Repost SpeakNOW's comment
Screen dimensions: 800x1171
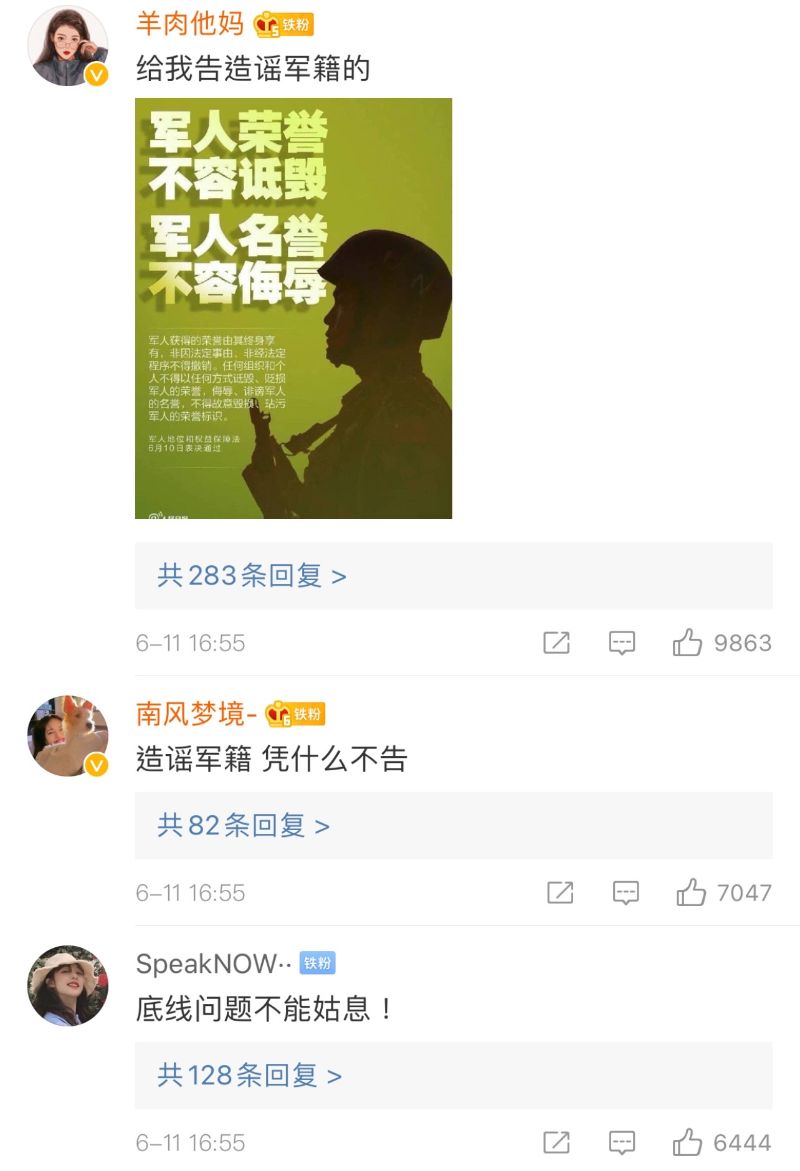[x=556, y=1143]
